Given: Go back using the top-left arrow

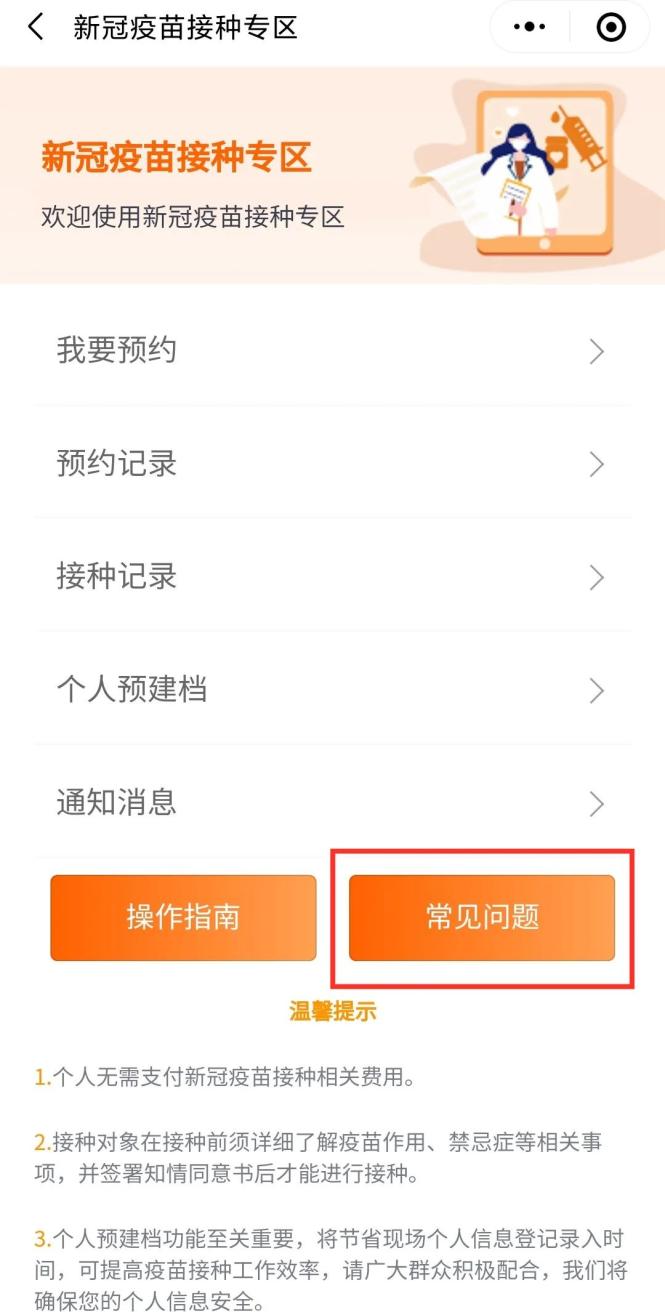Looking at the screenshot, I should click(x=36, y=27).
